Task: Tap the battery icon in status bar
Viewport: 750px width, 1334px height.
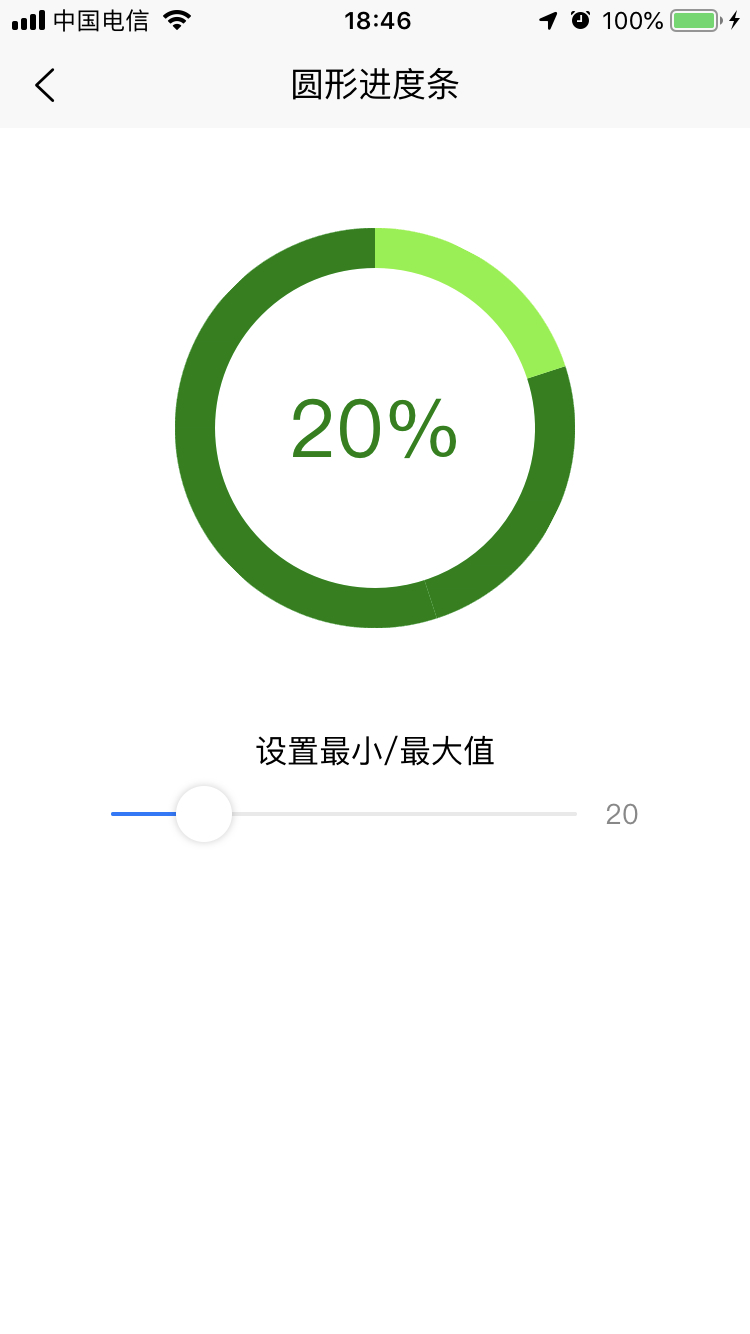Action: 695,19
